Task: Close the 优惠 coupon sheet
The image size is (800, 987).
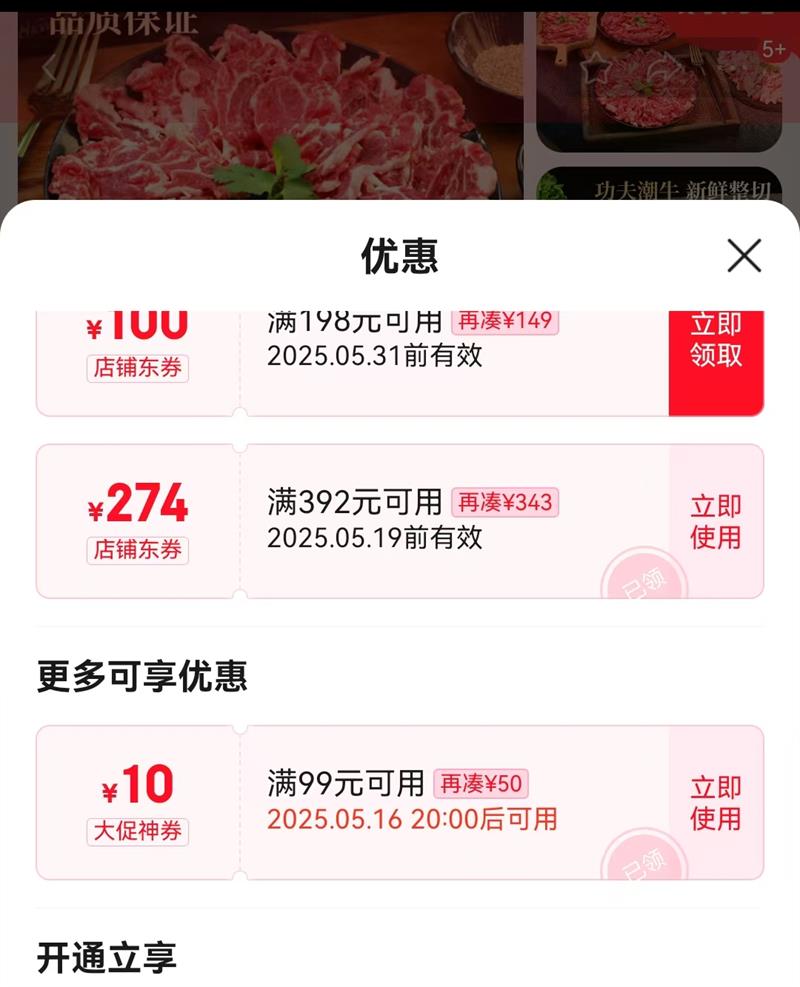Action: 744,256
